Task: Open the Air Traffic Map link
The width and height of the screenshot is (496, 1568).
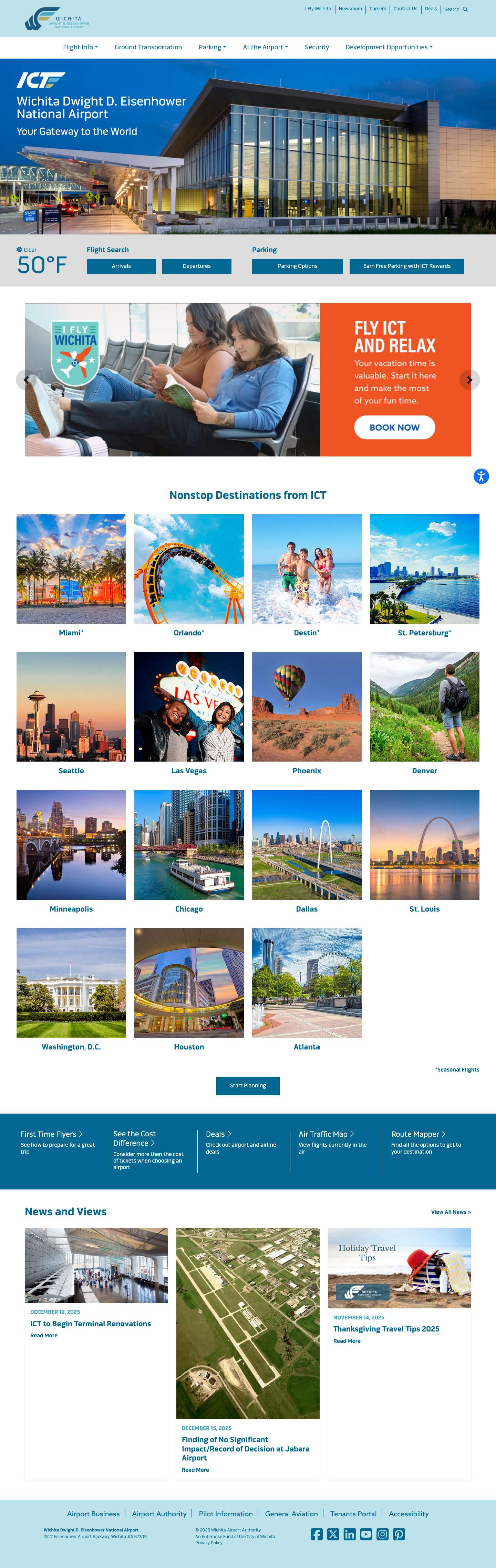Action: click(326, 1134)
